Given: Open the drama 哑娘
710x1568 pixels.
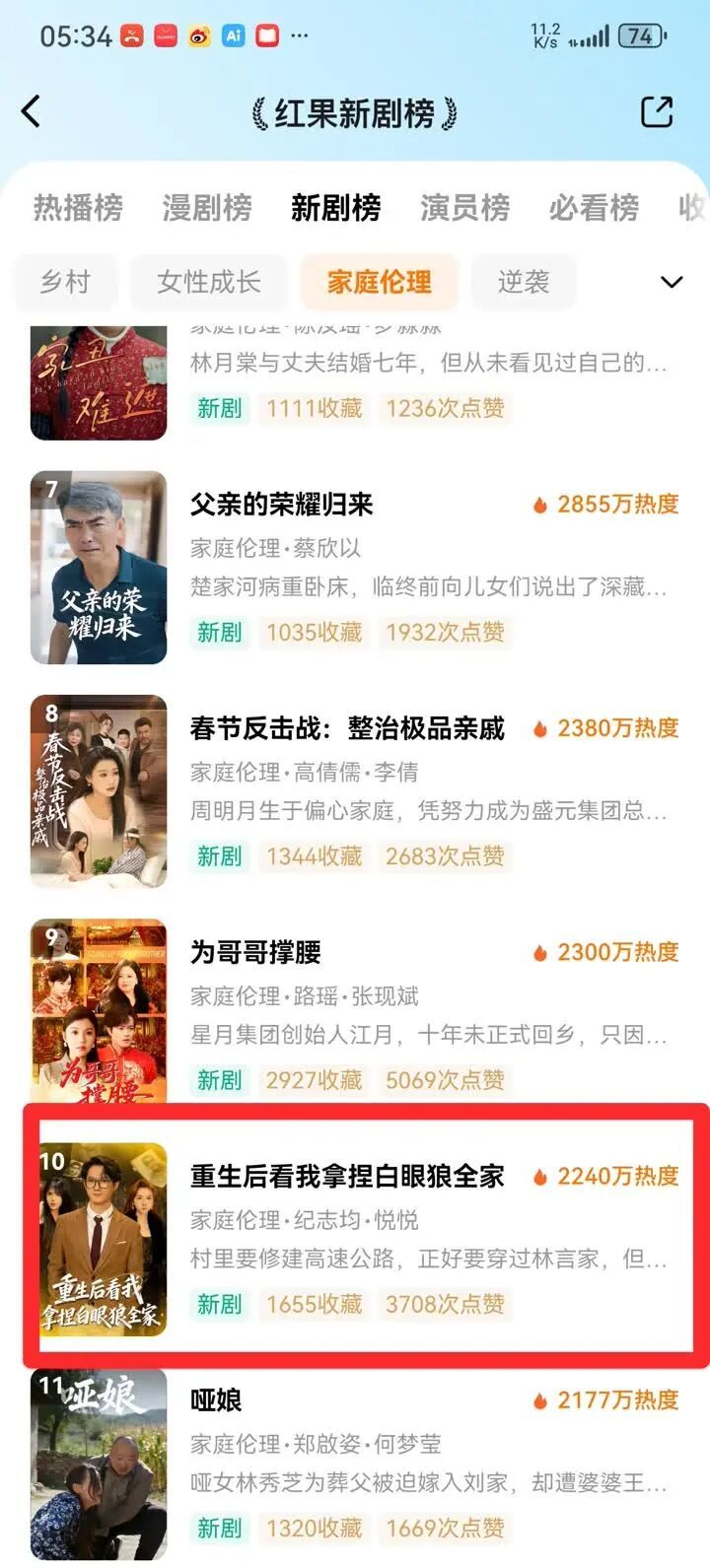Looking at the screenshot, I should pyautogui.click(x=216, y=1399).
